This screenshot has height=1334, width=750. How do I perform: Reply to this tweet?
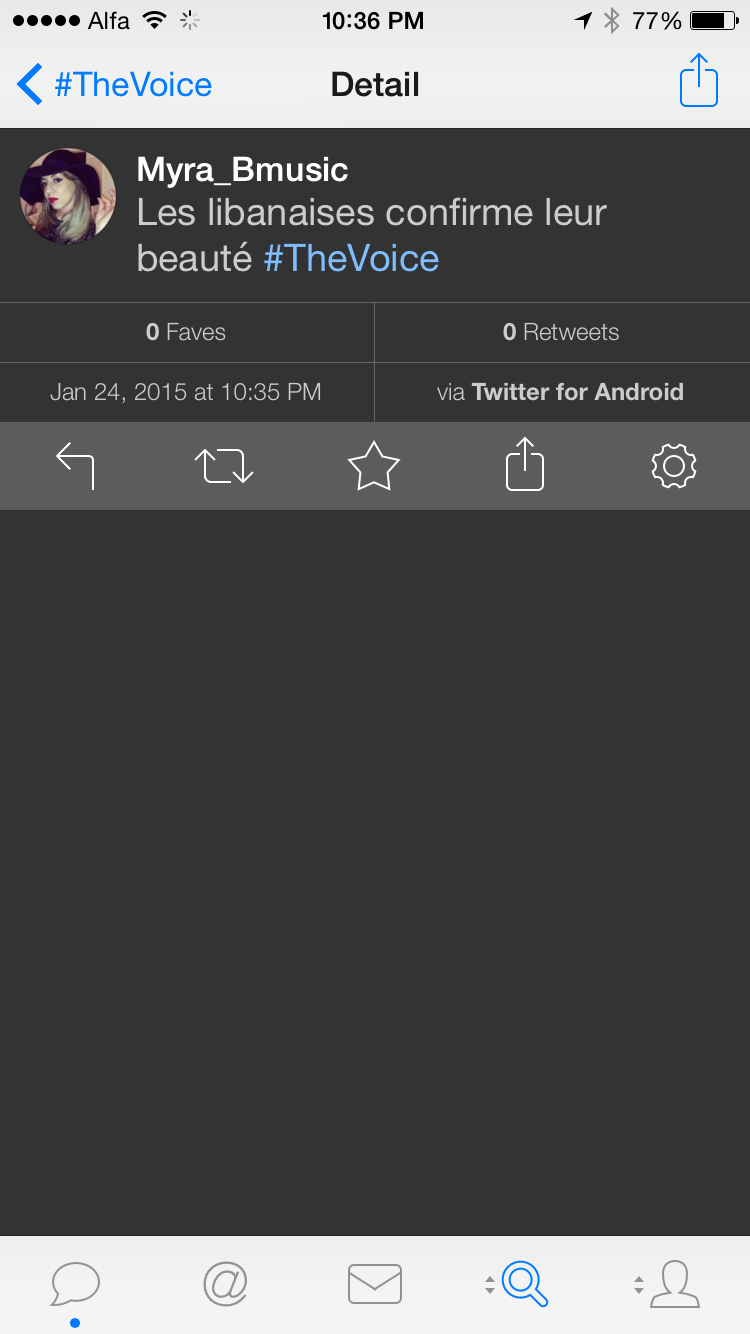[75, 466]
